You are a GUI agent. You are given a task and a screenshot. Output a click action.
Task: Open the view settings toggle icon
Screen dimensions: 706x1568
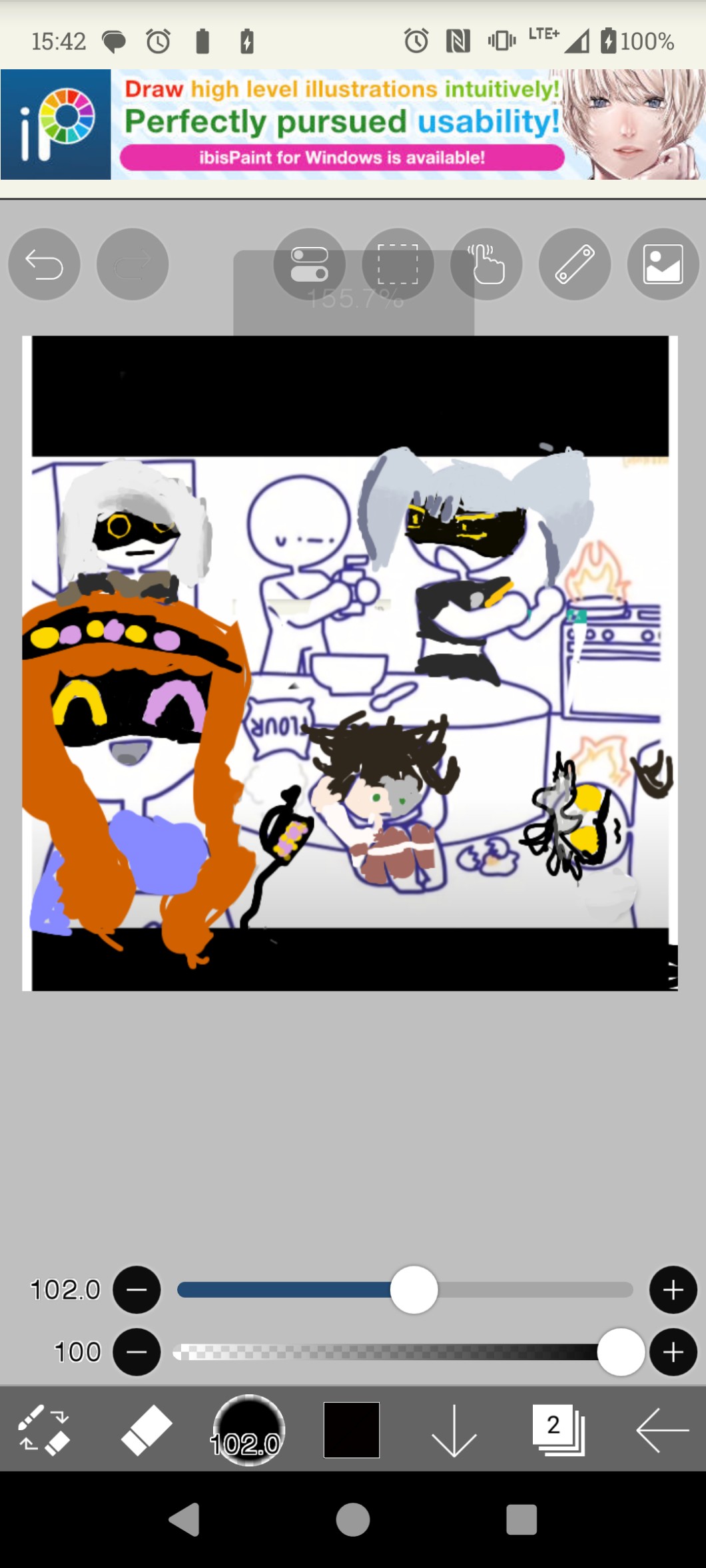click(x=310, y=264)
